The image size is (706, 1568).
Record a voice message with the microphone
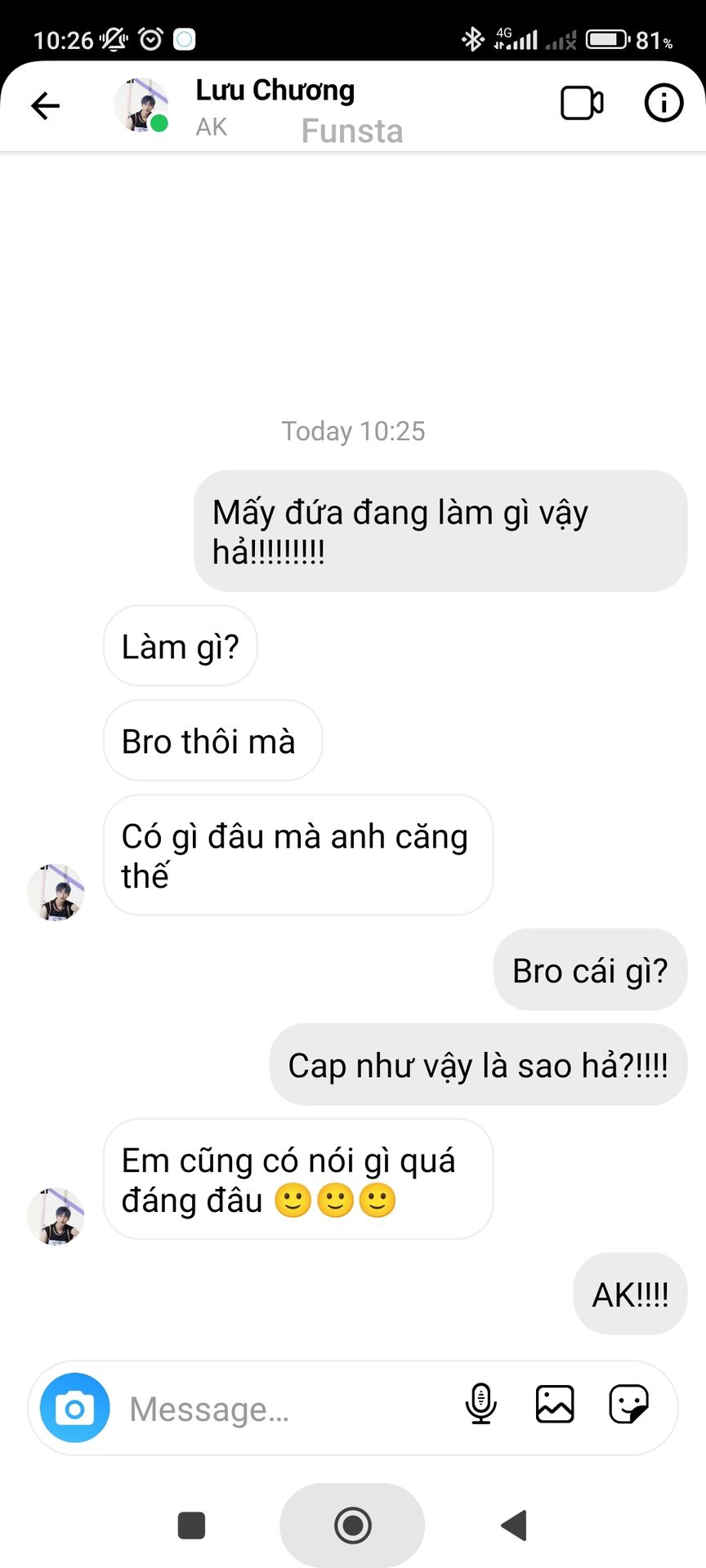480,1405
